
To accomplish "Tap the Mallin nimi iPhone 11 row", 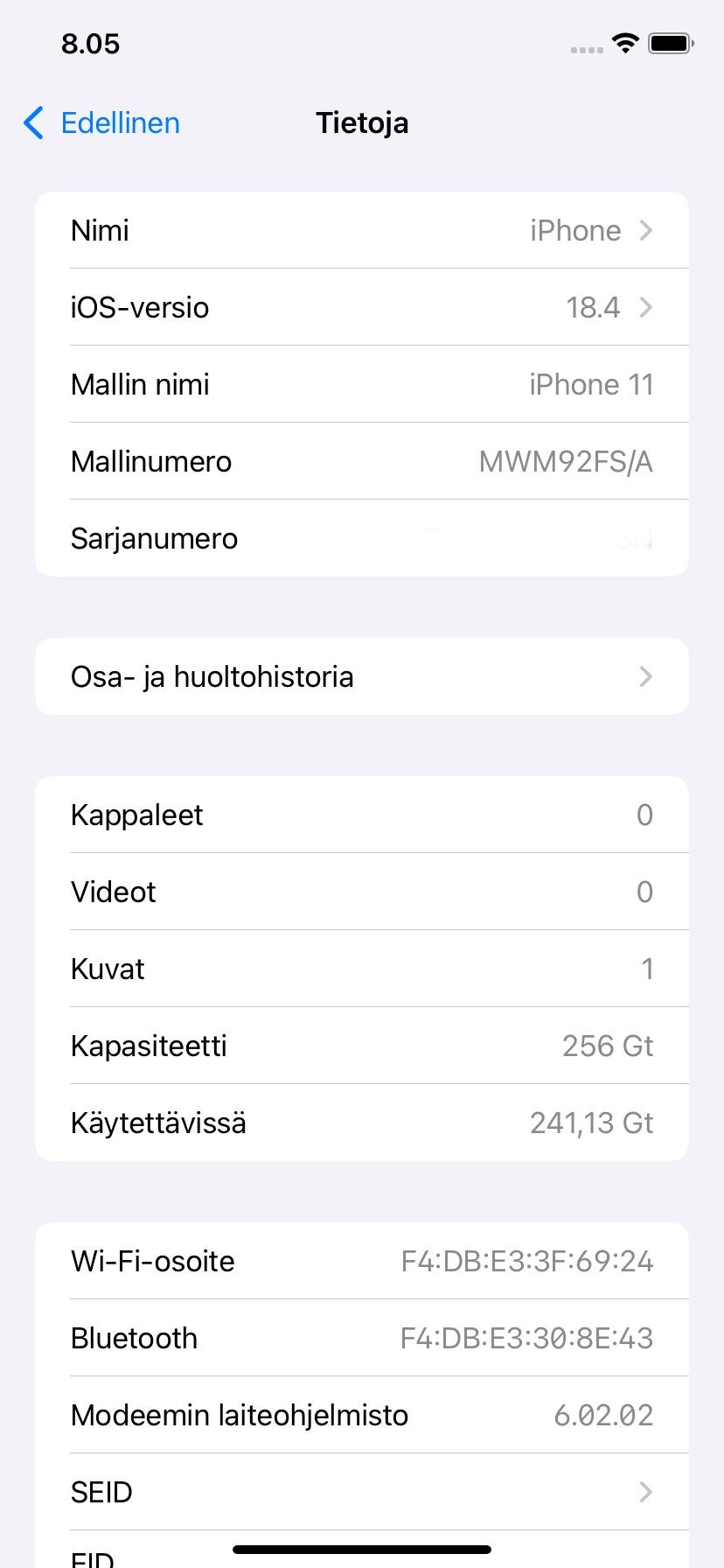I will click(x=362, y=384).
